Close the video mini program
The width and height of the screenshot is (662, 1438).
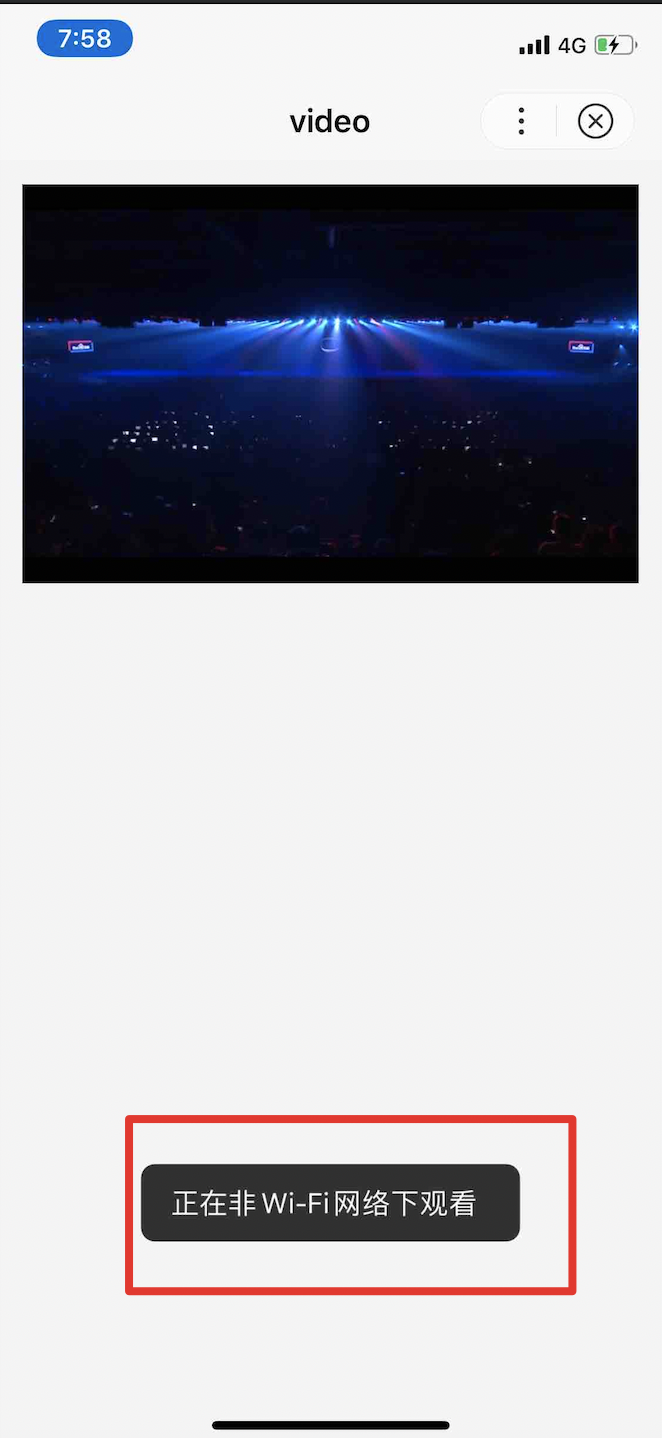(x=595, y=122)
